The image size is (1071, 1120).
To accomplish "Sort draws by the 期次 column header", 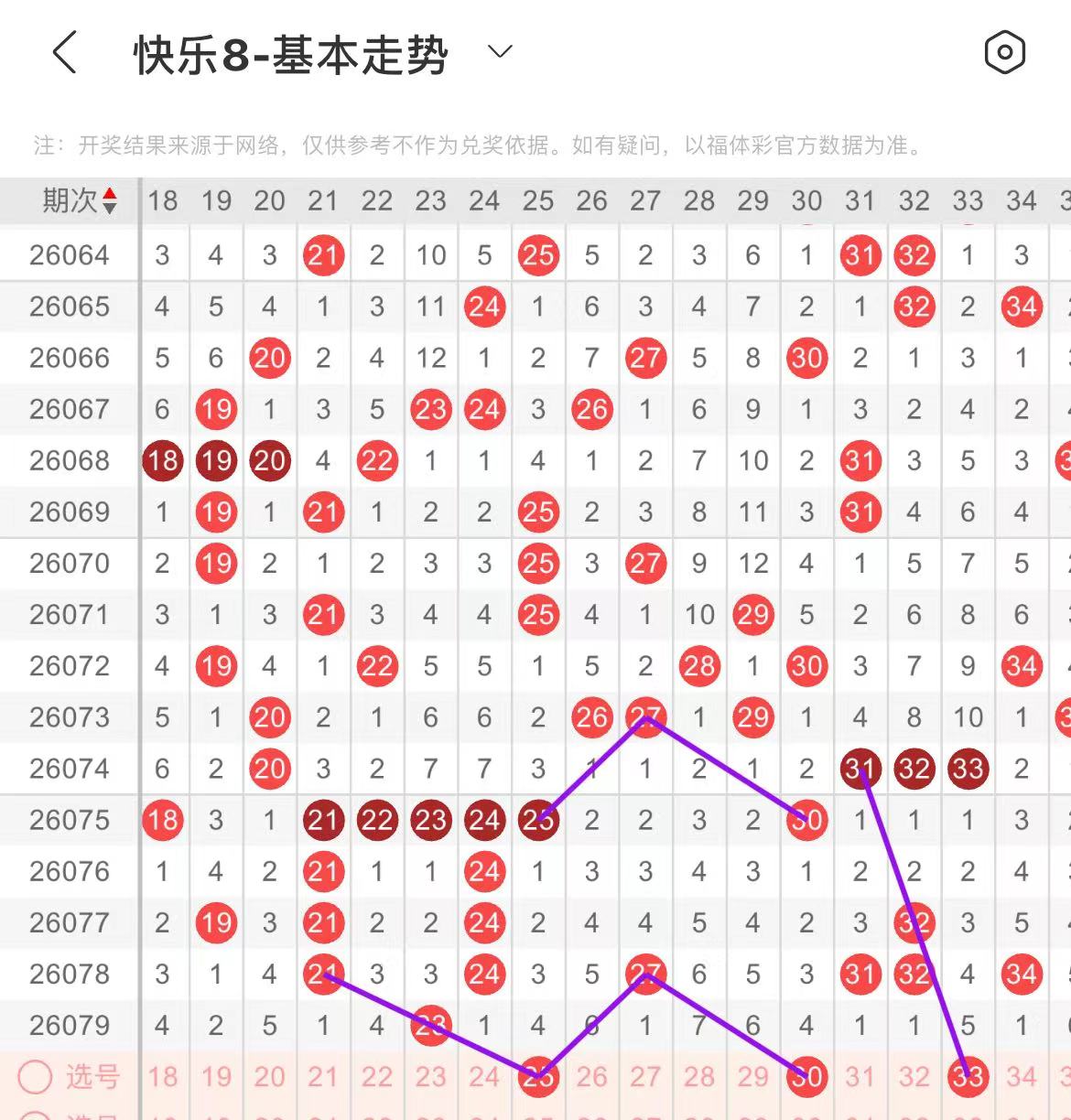I will [x=81, y=200].
